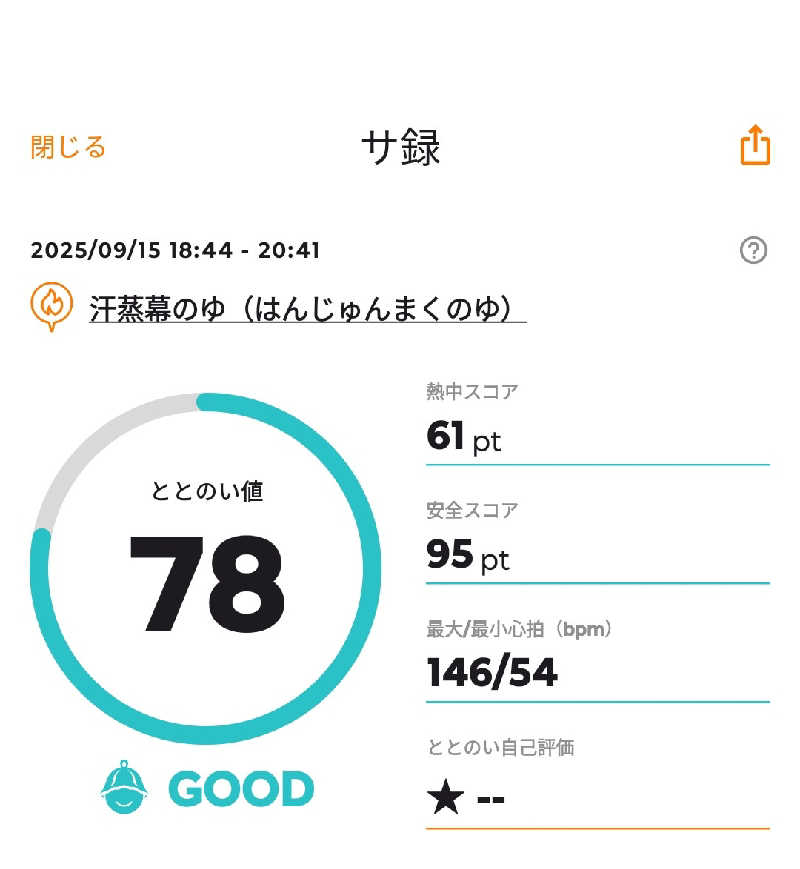Tap the orange sauna flame icon
Viewport: 800px width, 869px height.
[50, 304]
